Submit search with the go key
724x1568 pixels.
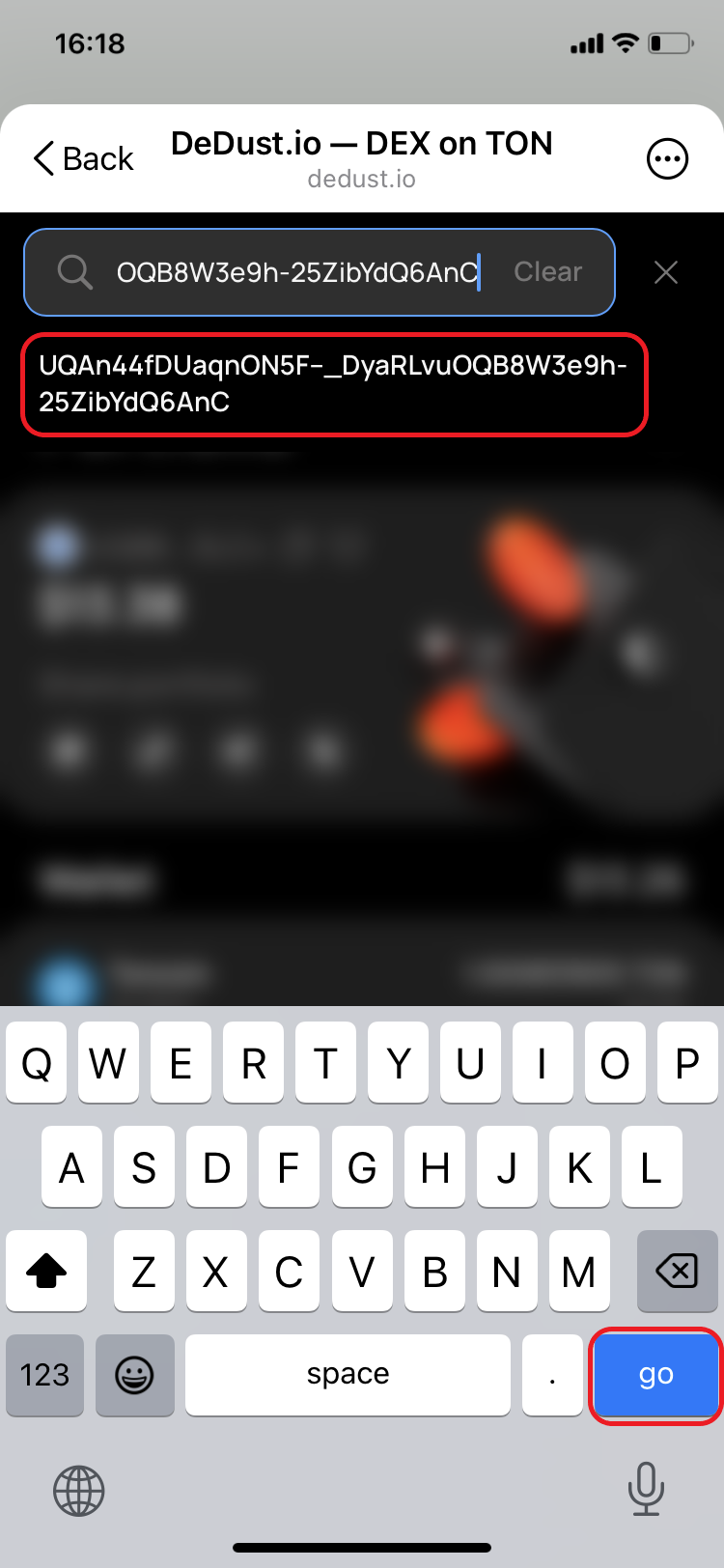coord(655,1375)
